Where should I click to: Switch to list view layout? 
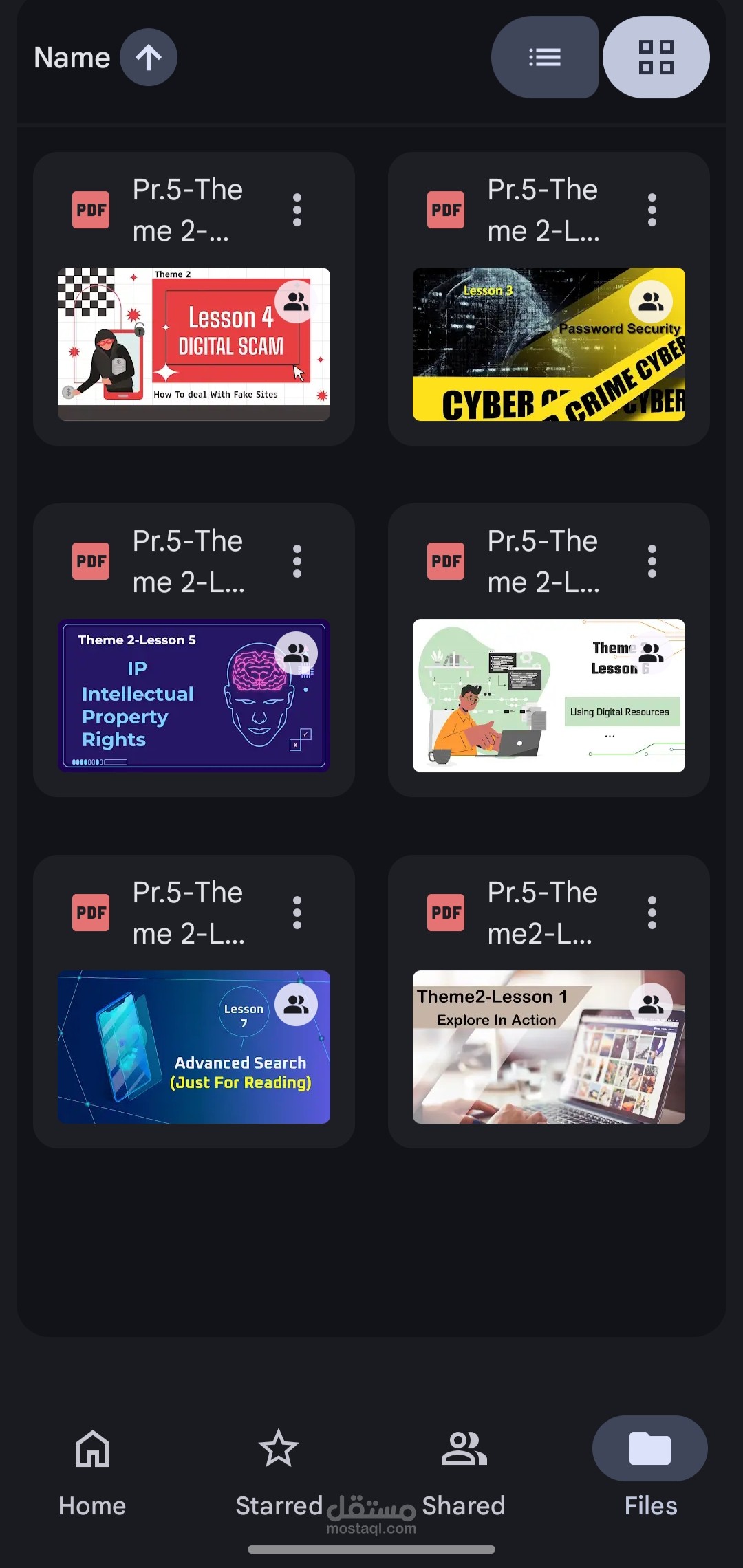tap(545, 57)
